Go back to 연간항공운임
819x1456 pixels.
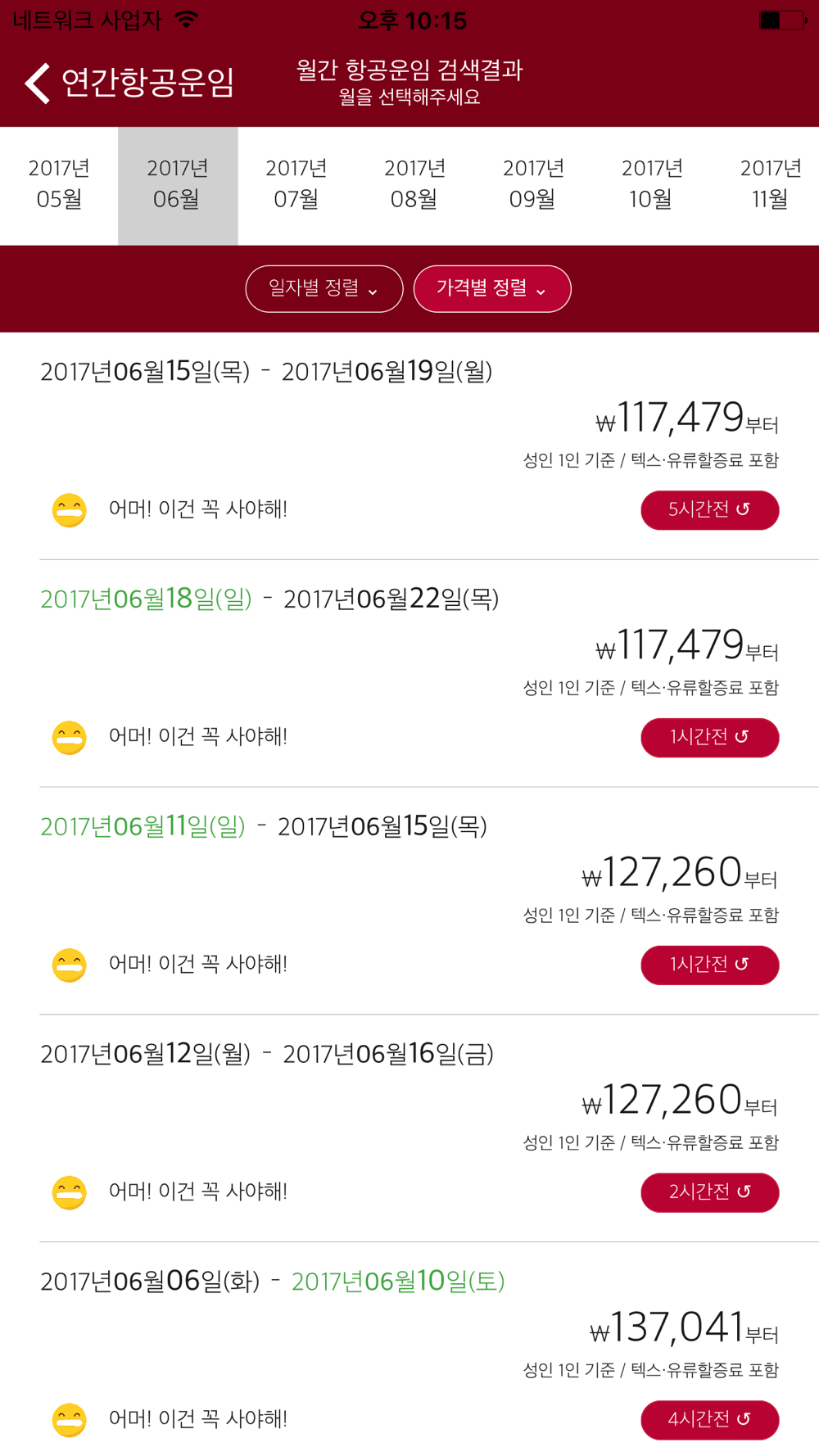129,83
